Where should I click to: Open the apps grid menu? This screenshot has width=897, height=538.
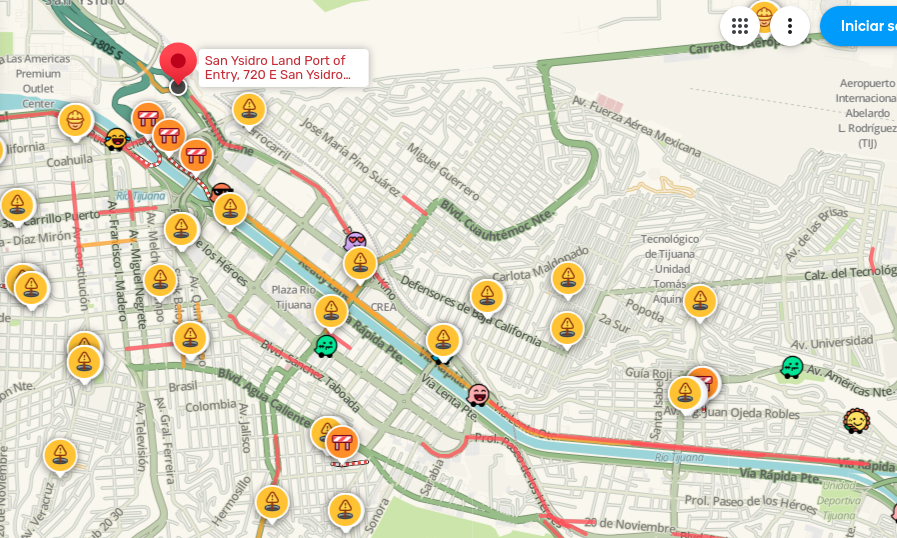(740, 26)
